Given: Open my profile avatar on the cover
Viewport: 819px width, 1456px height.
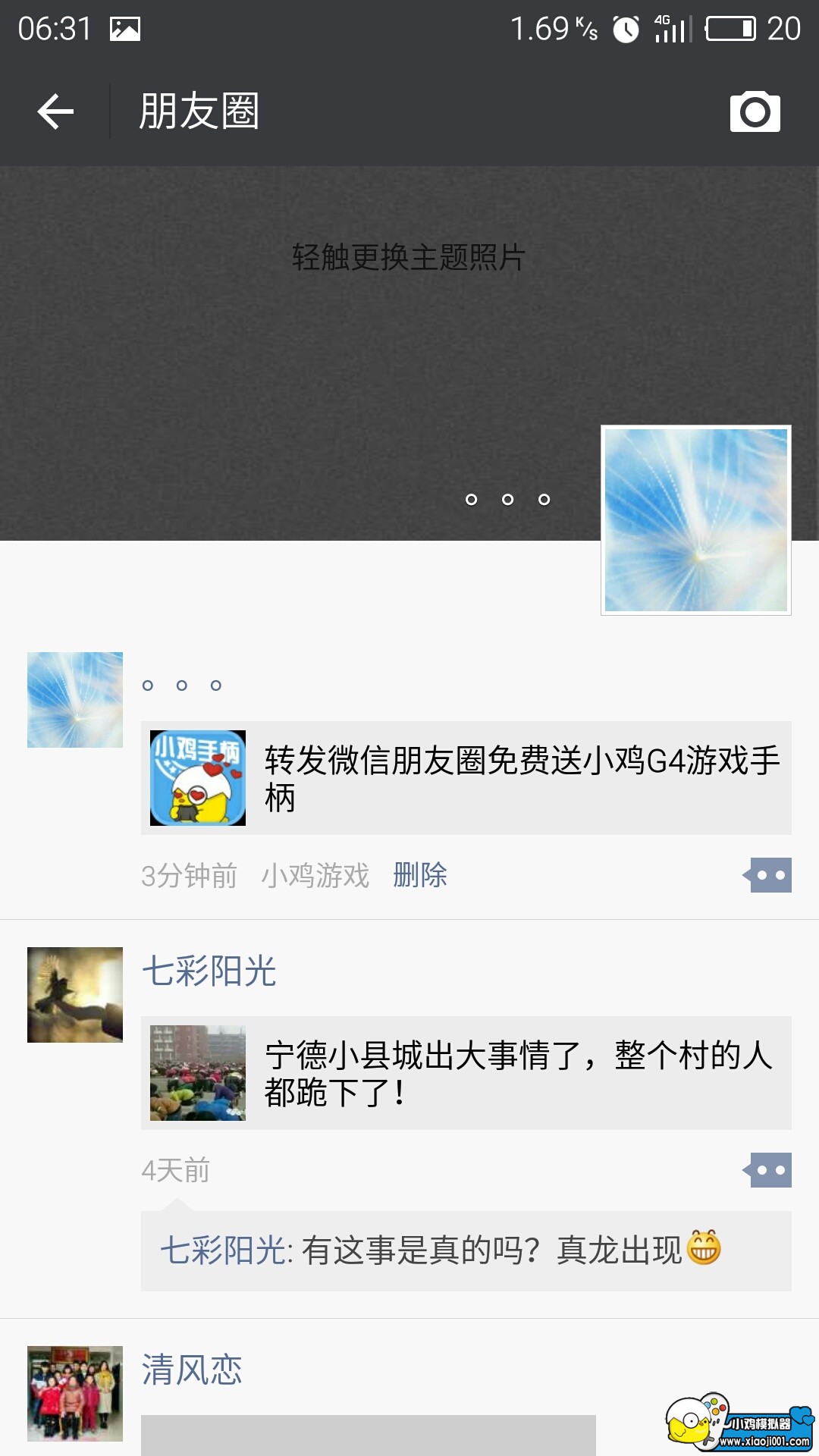Looking at the screenshot, I should [x=695, y=520].
